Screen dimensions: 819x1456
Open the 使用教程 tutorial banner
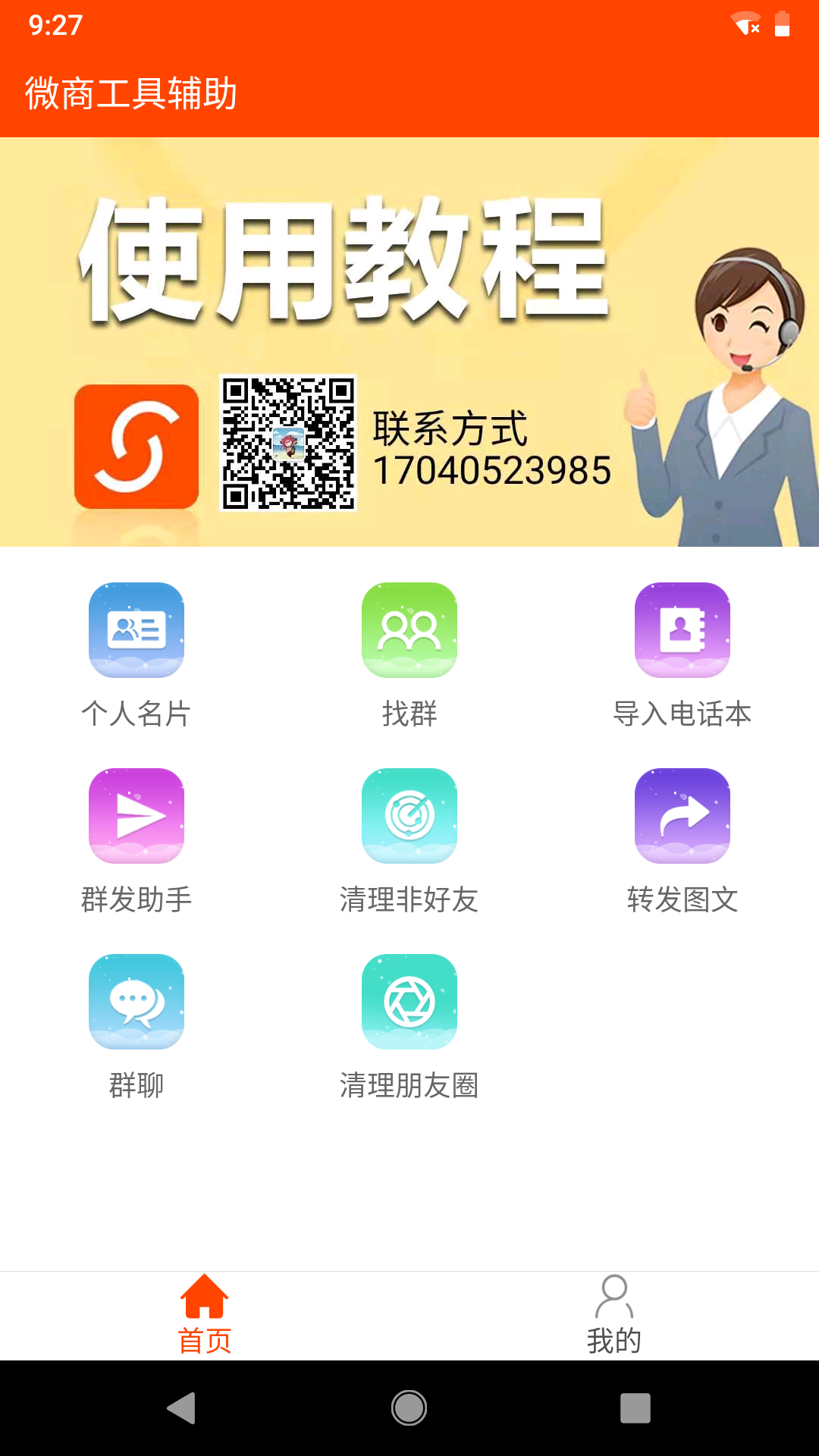409,341
